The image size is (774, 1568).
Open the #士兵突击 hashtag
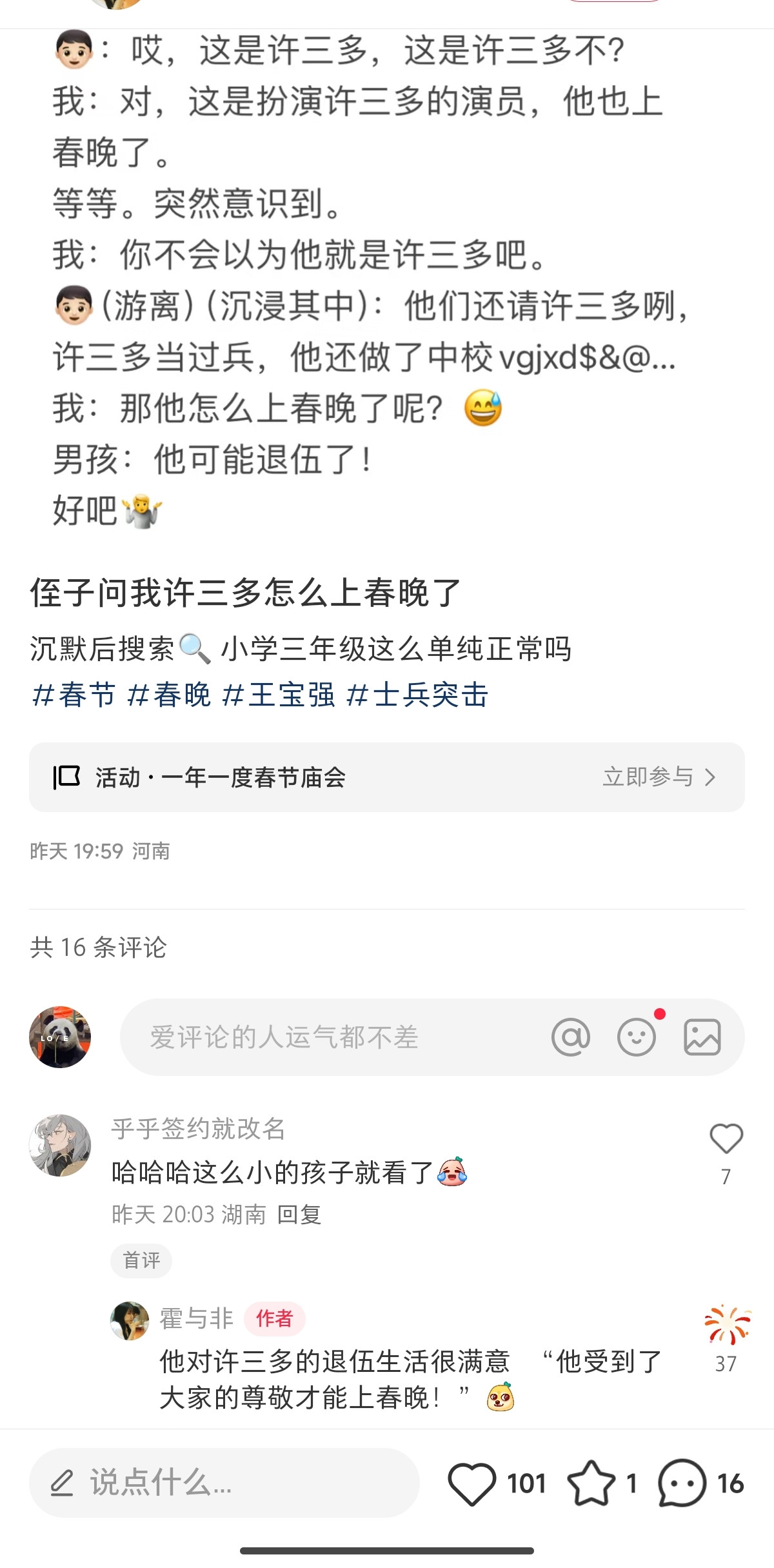pyautogui.click(x=417, y=695)
